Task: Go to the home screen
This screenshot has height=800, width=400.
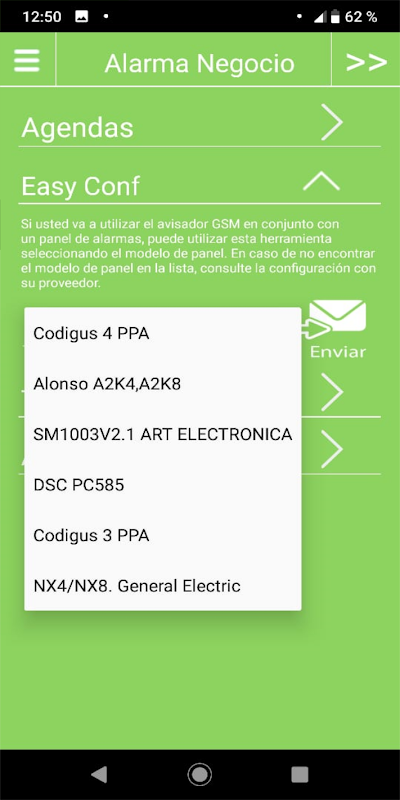Action: pos(199,774)
